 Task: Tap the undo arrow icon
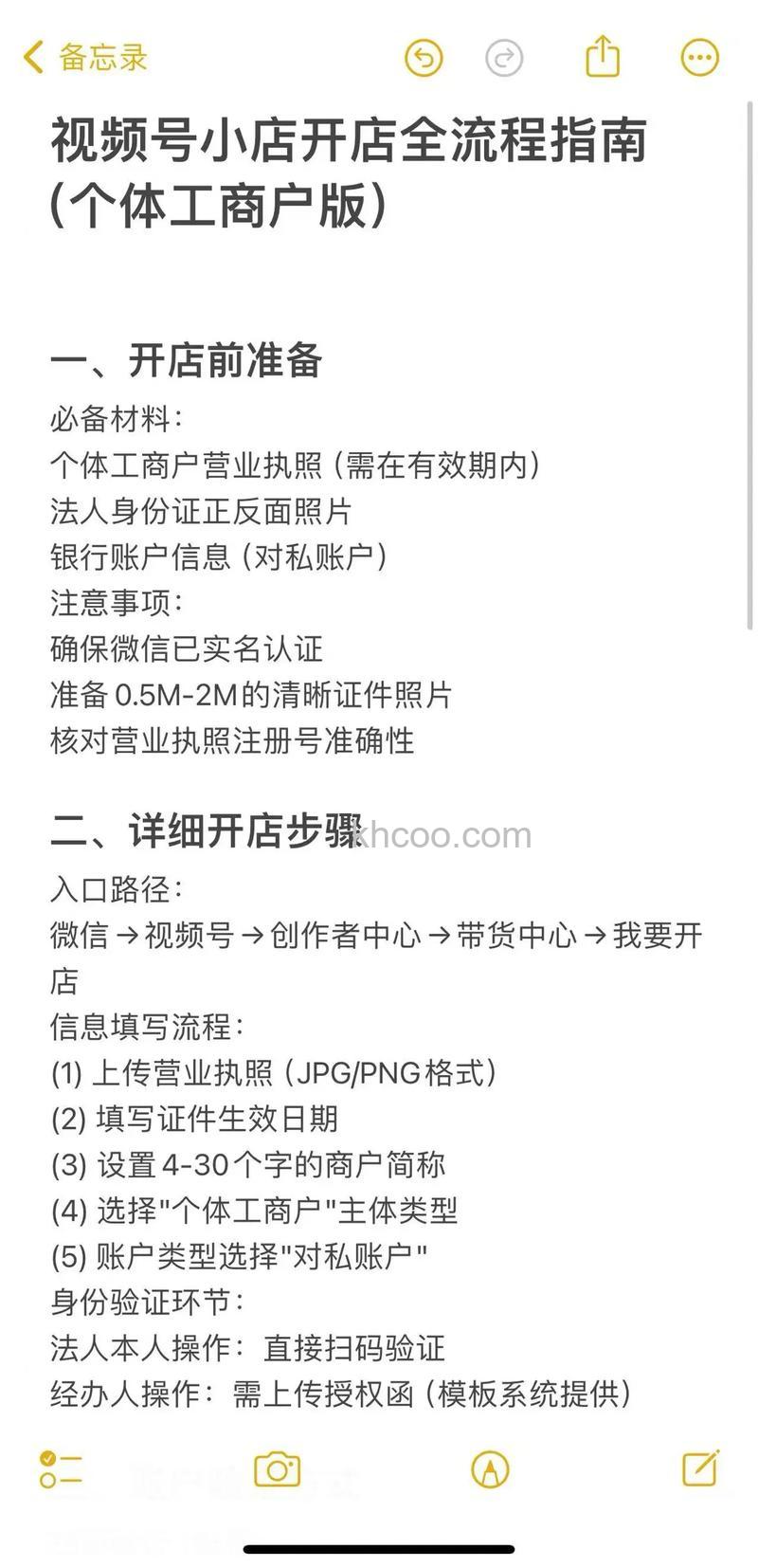(424, 57)
